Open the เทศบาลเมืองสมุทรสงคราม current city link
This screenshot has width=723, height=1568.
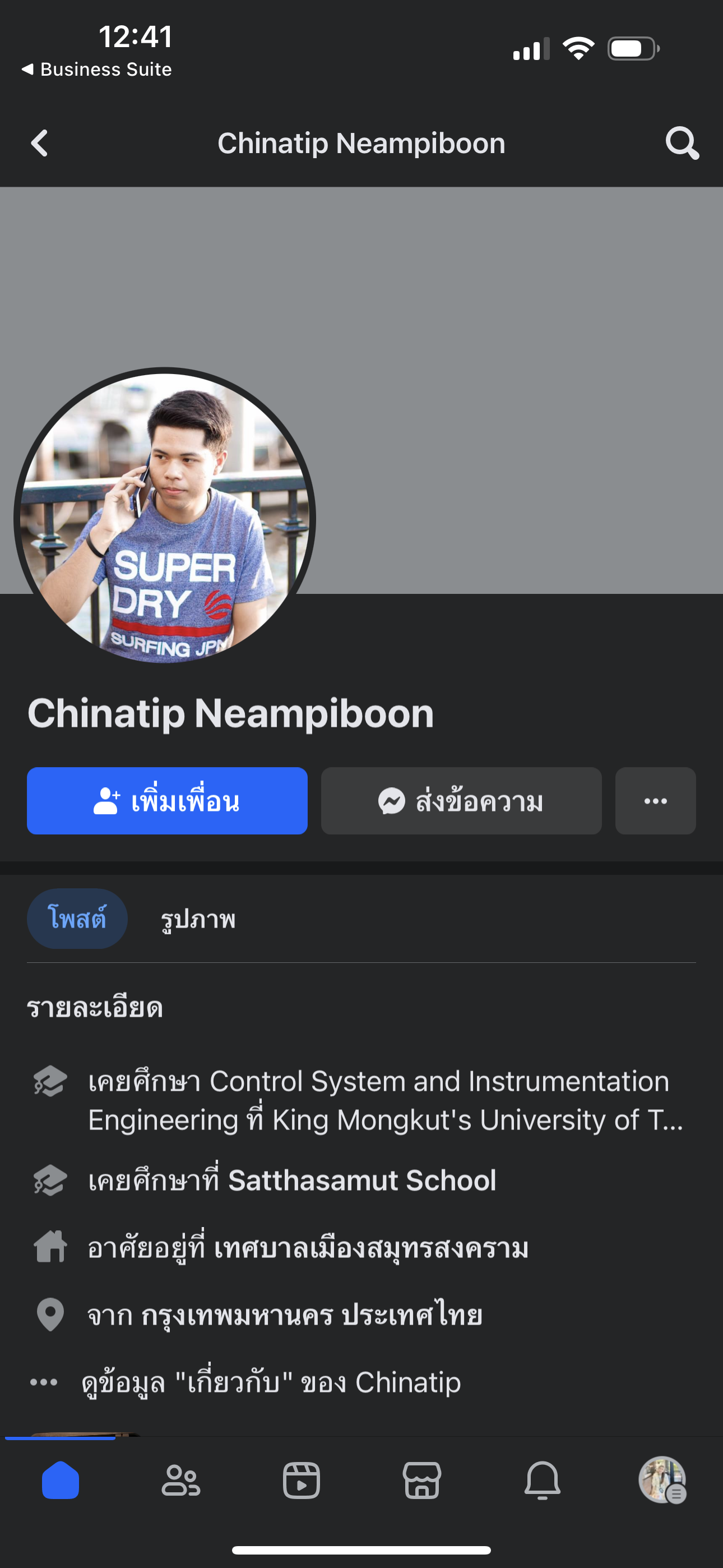371,1247
